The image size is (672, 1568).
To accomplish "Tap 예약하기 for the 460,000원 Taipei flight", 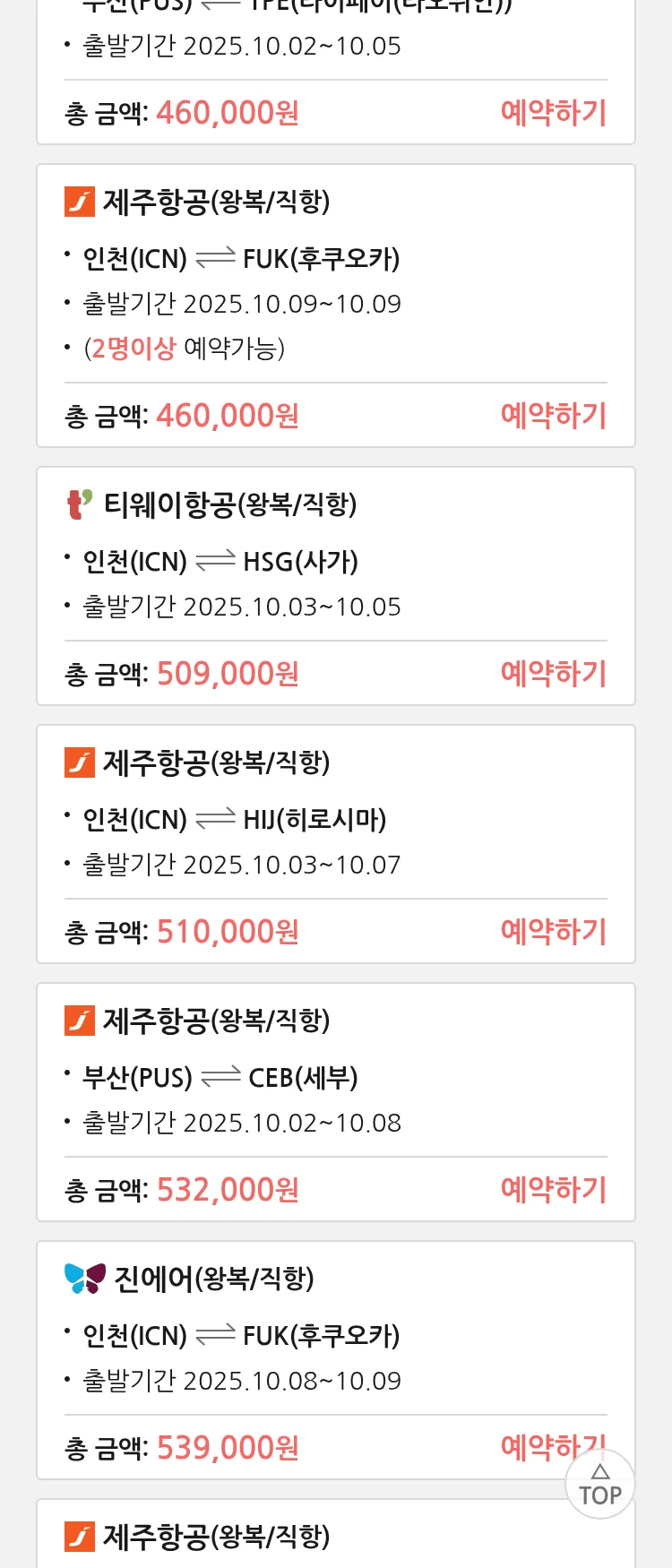I will point(553,113).
